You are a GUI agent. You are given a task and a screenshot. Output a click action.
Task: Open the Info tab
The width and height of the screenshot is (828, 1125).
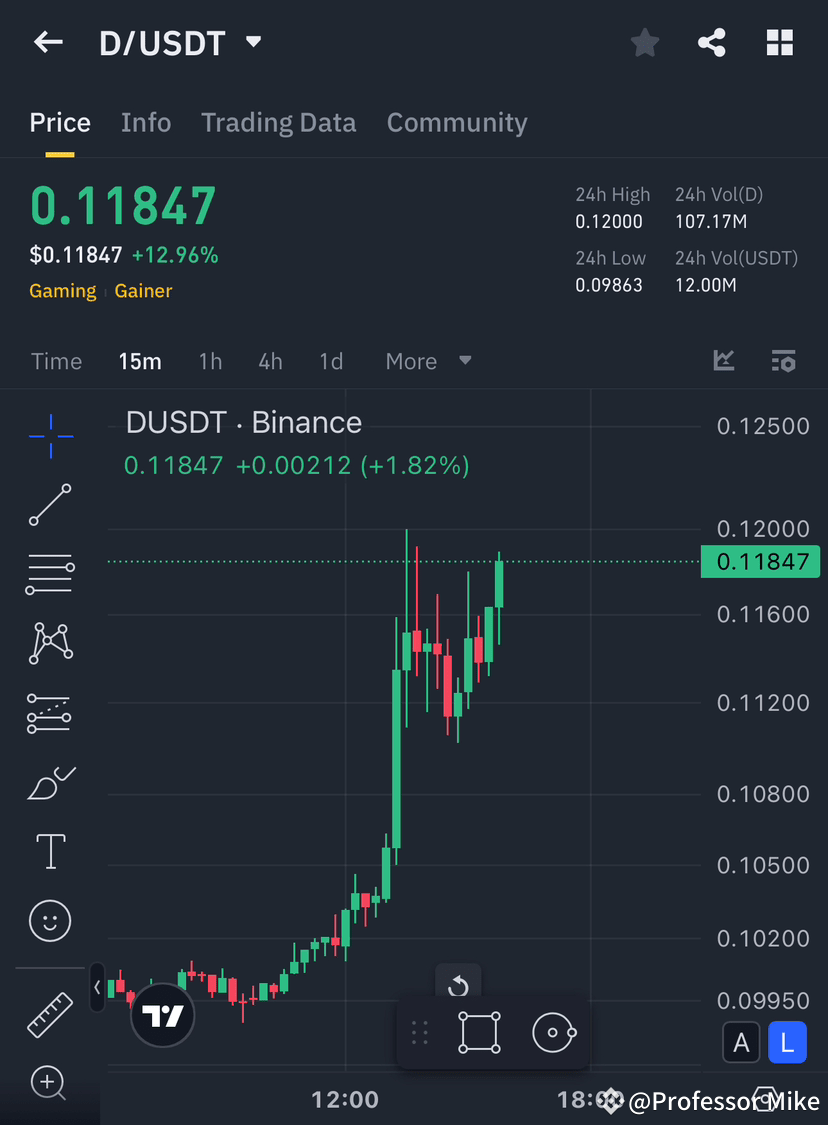click(x=146, y=122)
